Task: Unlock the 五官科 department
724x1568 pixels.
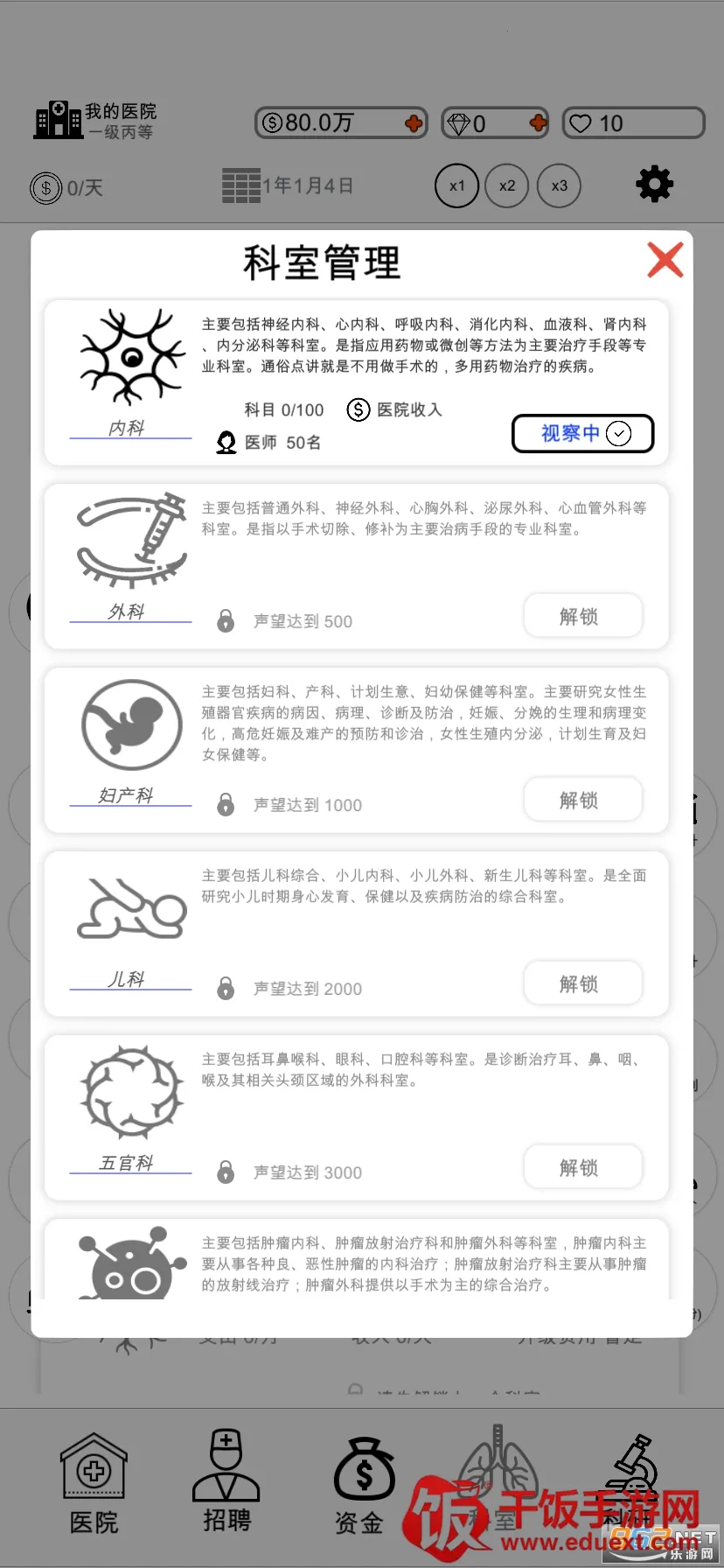Action: click(x=582, y=1167)
